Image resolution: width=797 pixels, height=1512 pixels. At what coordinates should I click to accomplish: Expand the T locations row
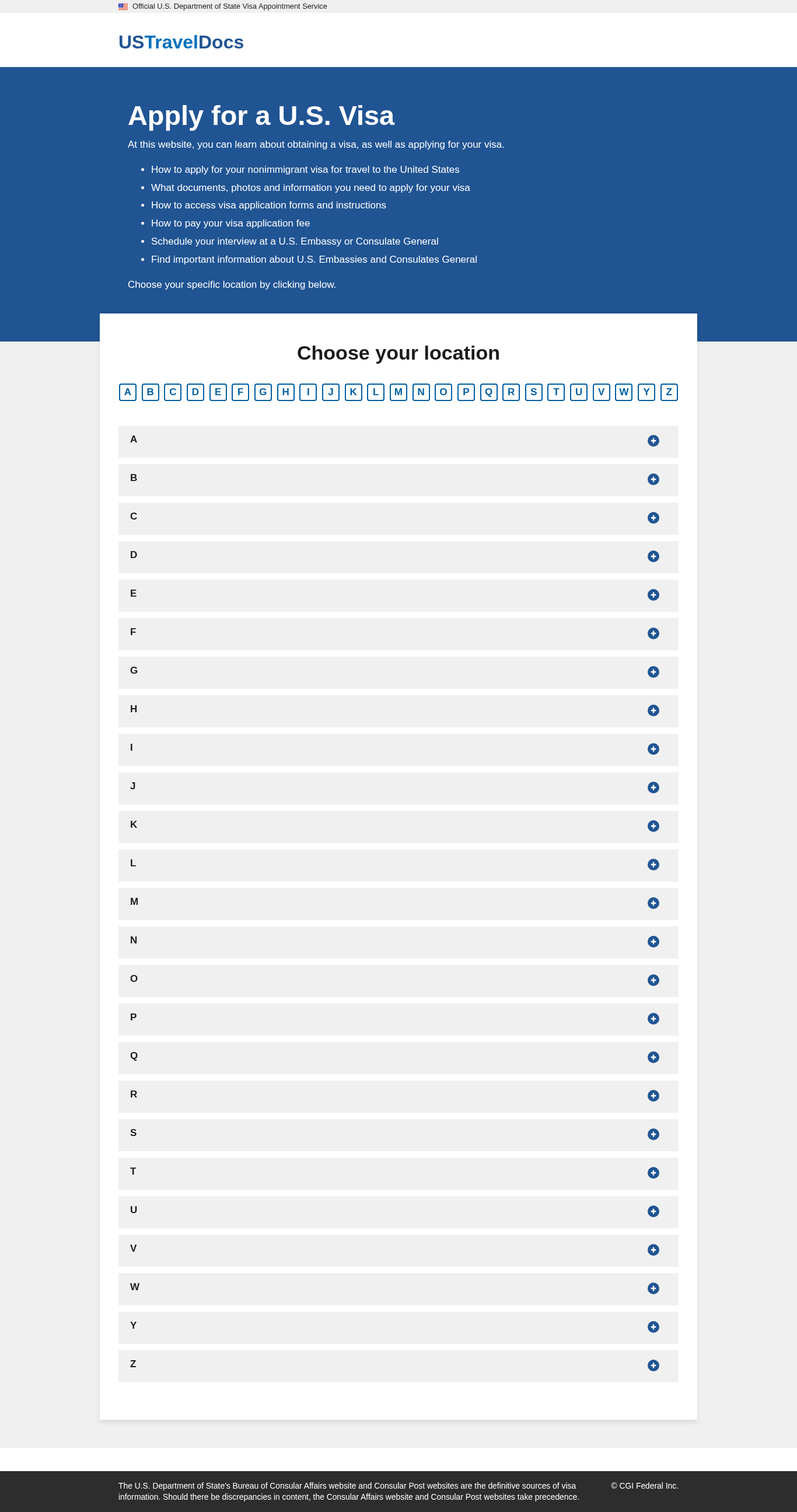(398, 1174)
